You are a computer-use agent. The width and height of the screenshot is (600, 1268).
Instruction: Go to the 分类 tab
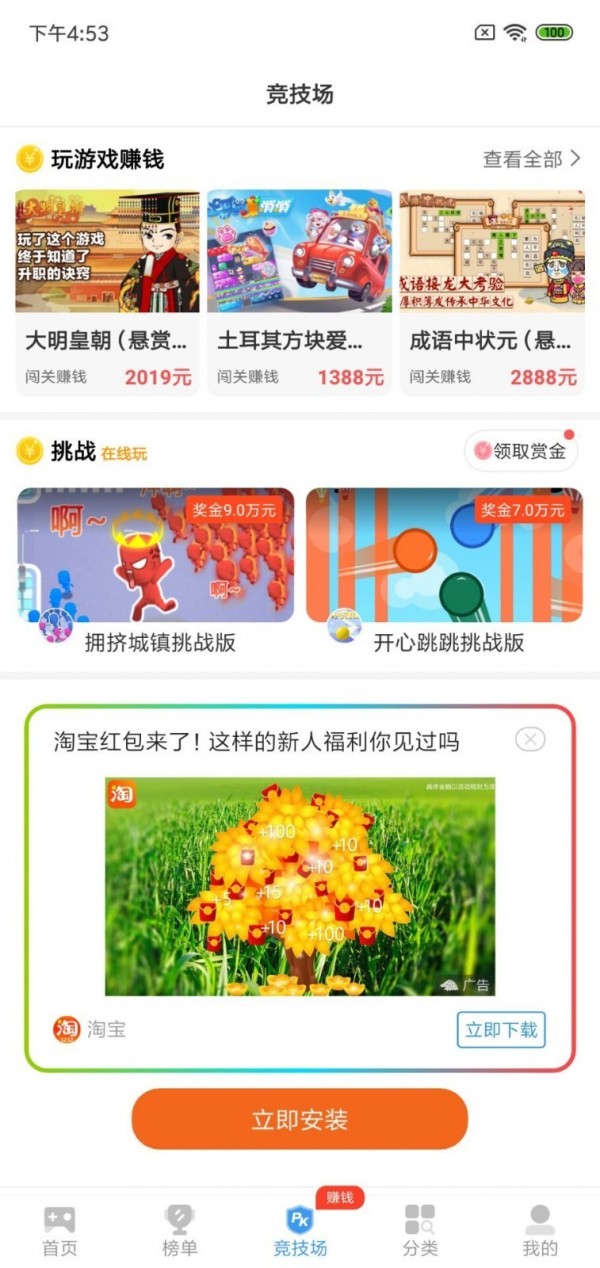point(420,1230)
